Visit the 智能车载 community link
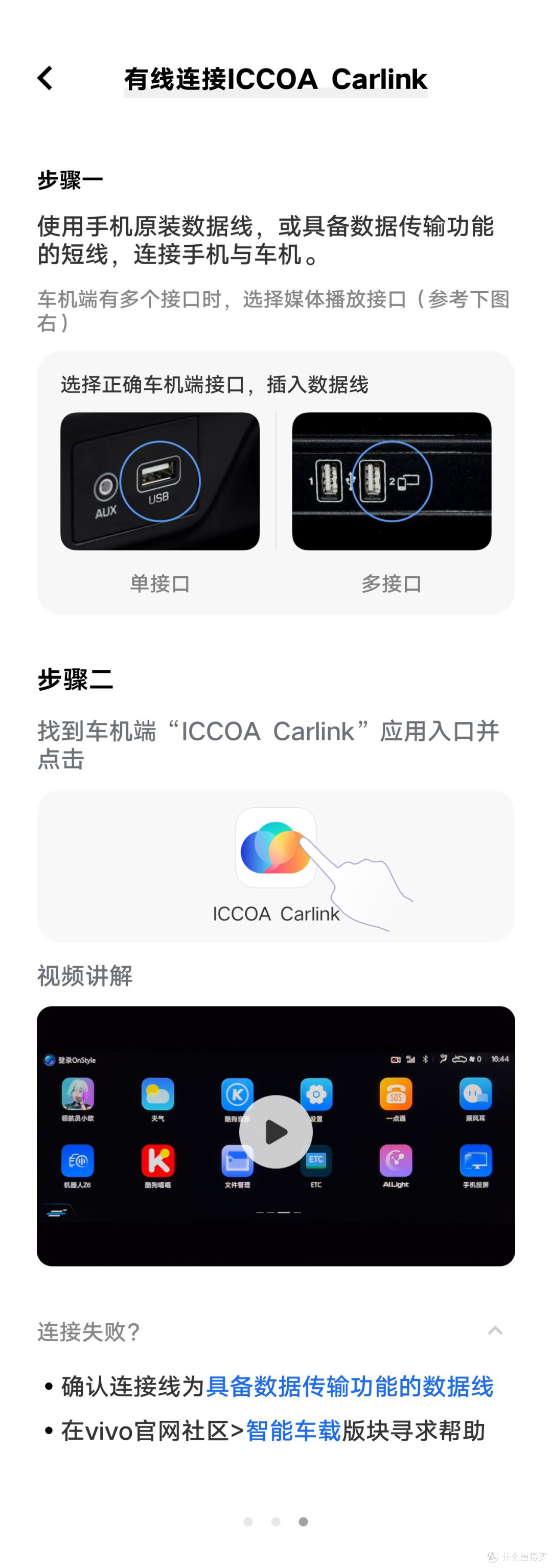The width and height of the screenshot is (552, 1568). 293,1434
